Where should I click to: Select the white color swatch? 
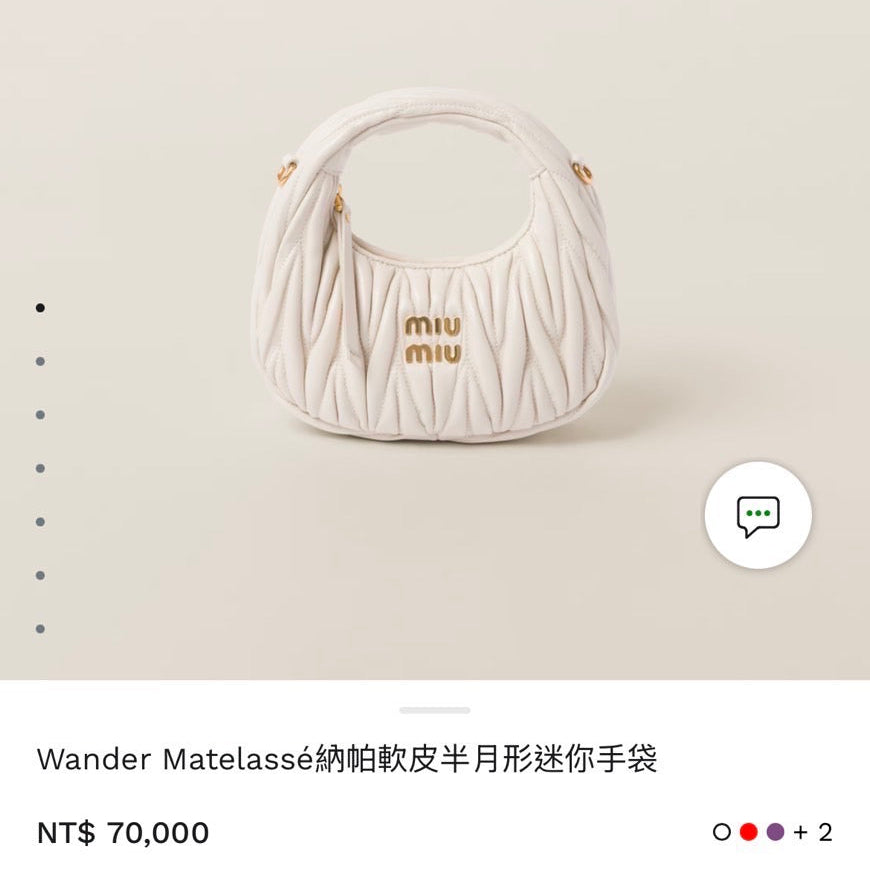722,832
